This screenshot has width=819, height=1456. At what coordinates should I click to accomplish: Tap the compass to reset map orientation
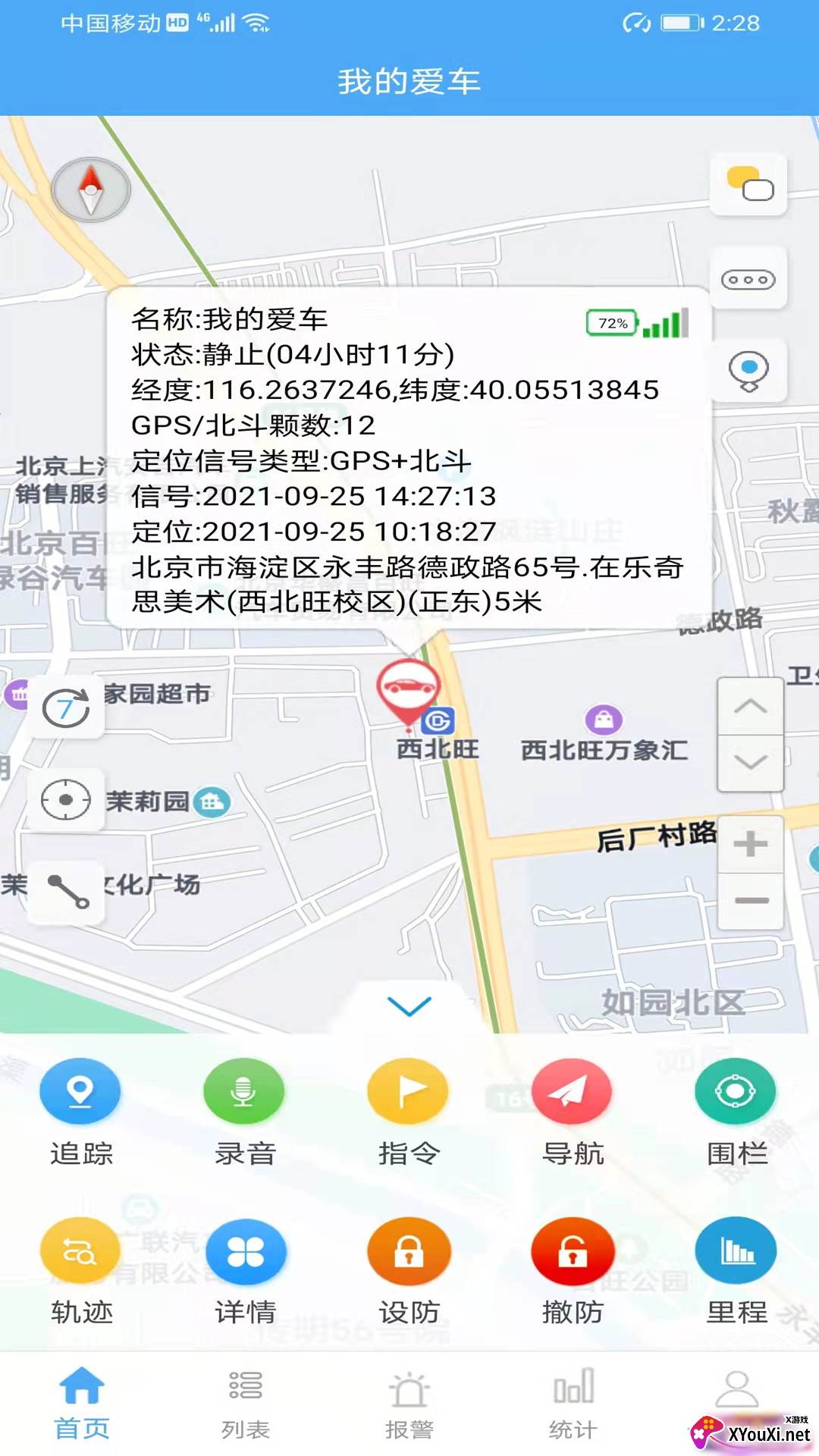click(91, 190)
